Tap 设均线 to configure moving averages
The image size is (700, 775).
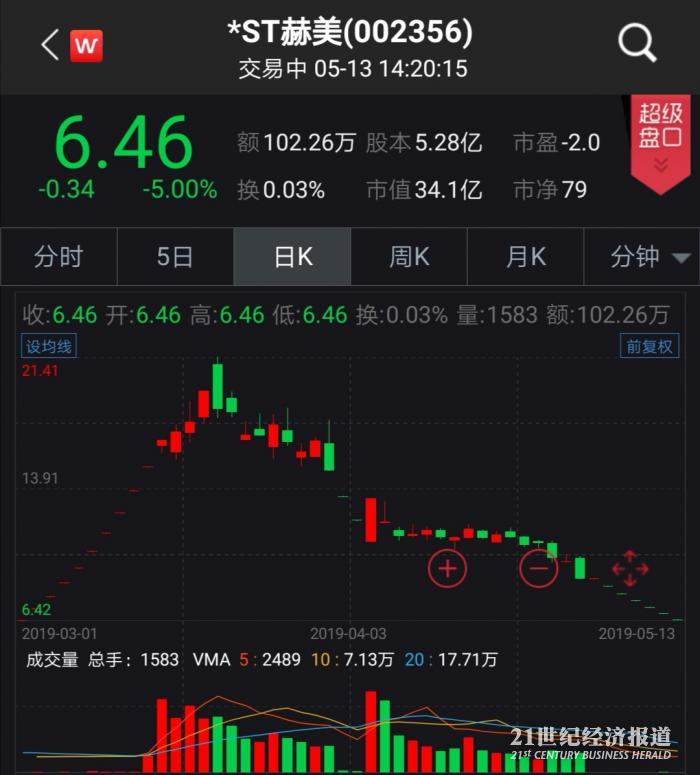(x=49, y=347)
